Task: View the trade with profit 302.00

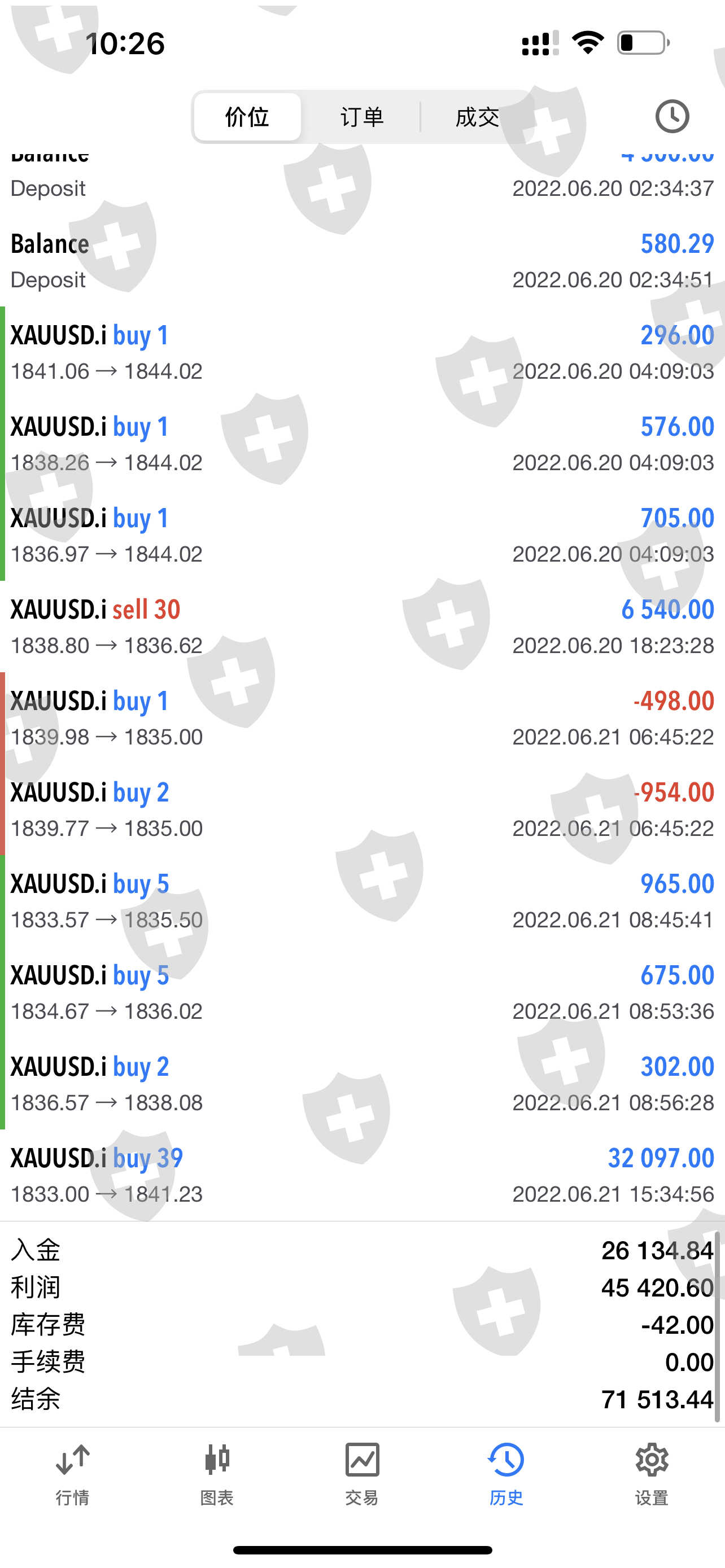Action: click(x=362, y=1084)
